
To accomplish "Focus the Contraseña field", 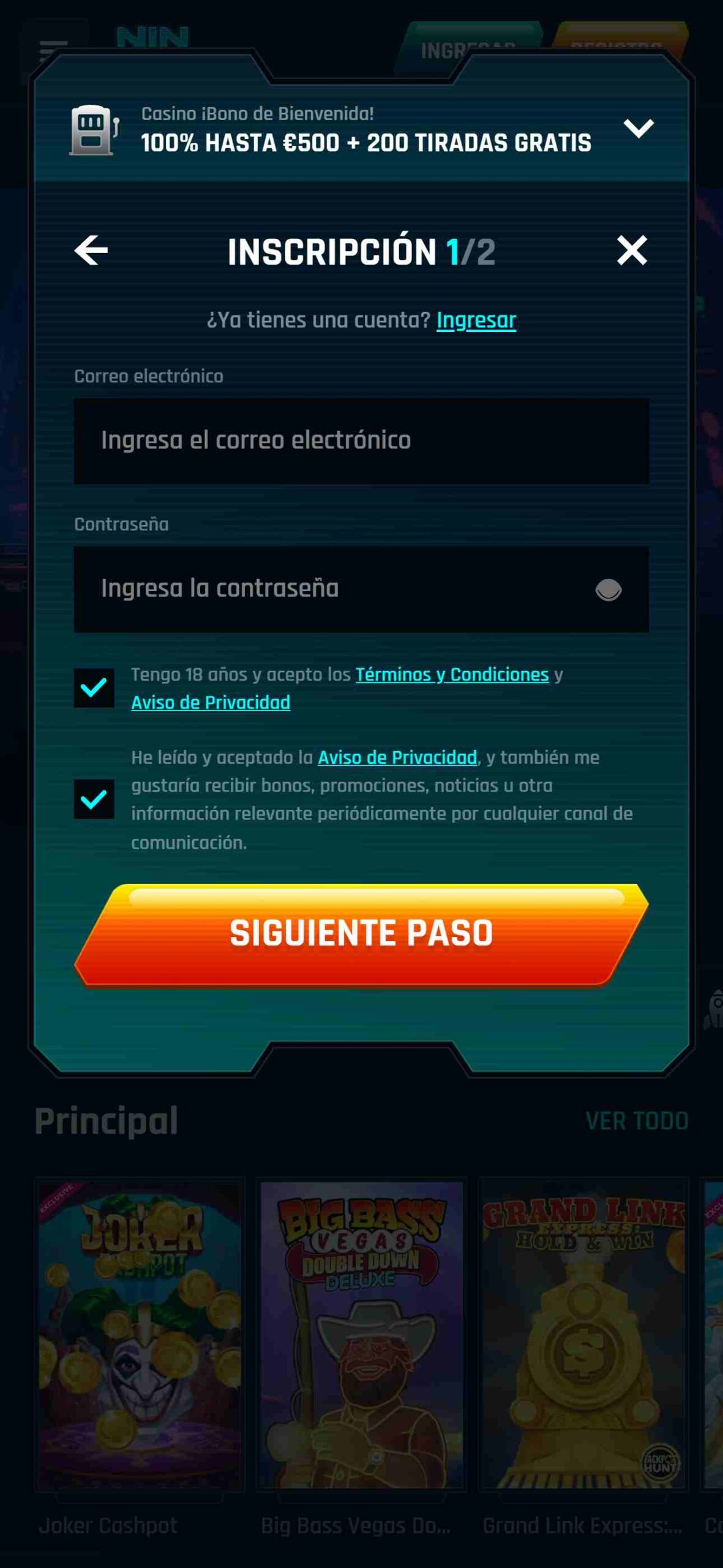I will coord(331,589).
